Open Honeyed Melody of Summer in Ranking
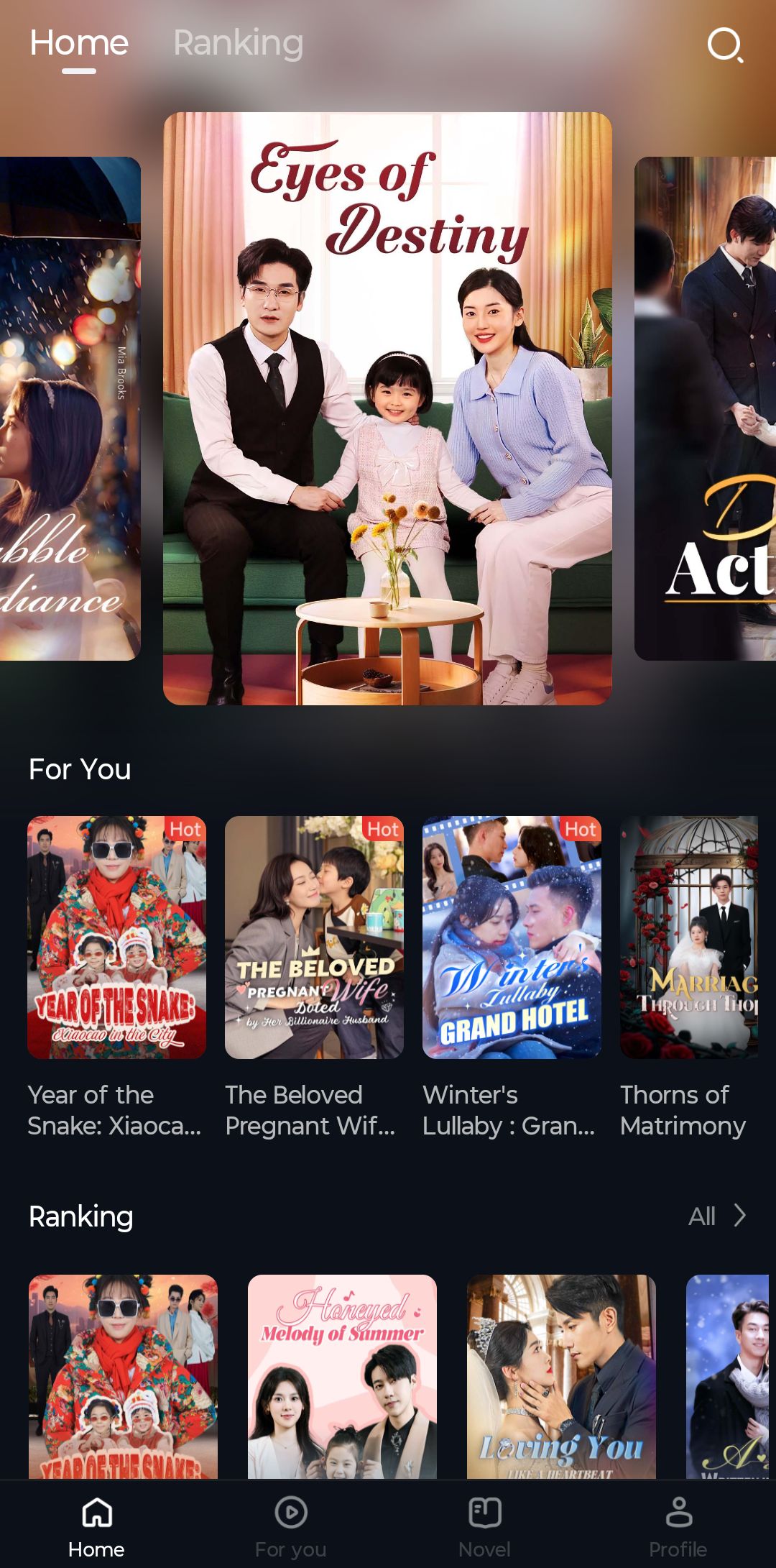The width and height of the screenshot is (776, 1568). pyautogui.click(x=342, y=1376)
